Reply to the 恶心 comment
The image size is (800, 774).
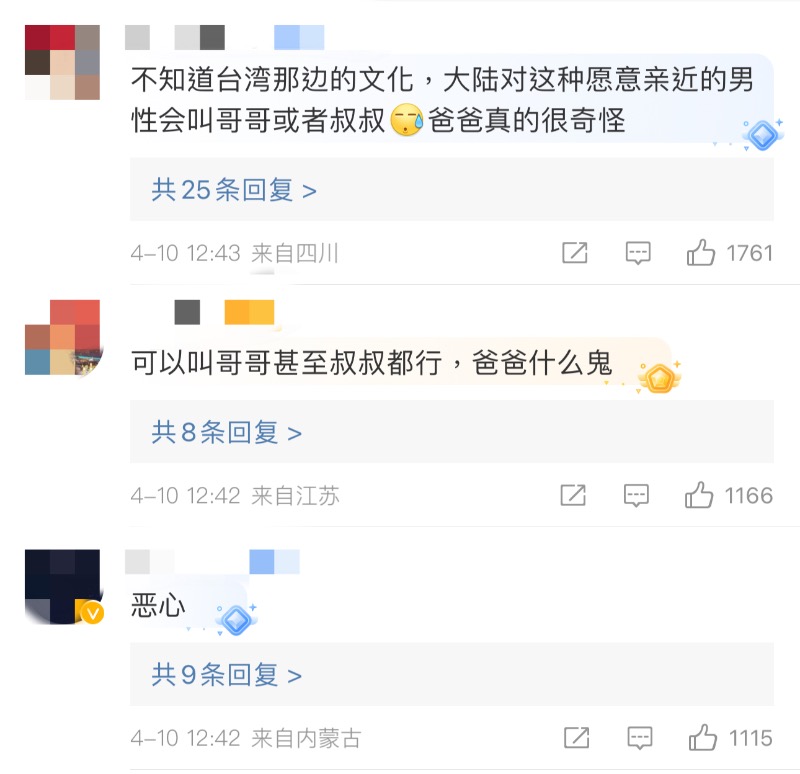click(x=638, y=738)
